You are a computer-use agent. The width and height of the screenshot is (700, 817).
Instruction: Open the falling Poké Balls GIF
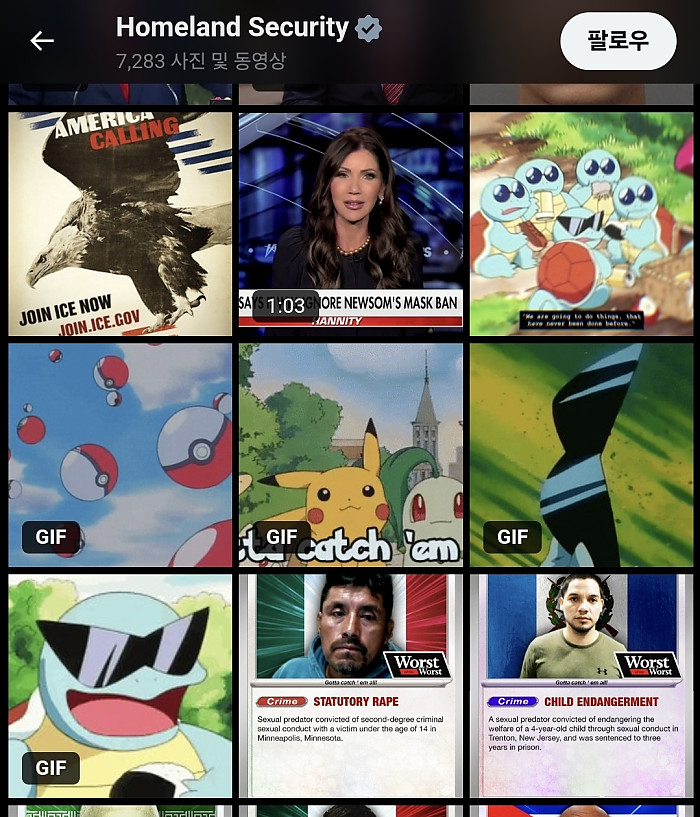click(x=120, y=455)
